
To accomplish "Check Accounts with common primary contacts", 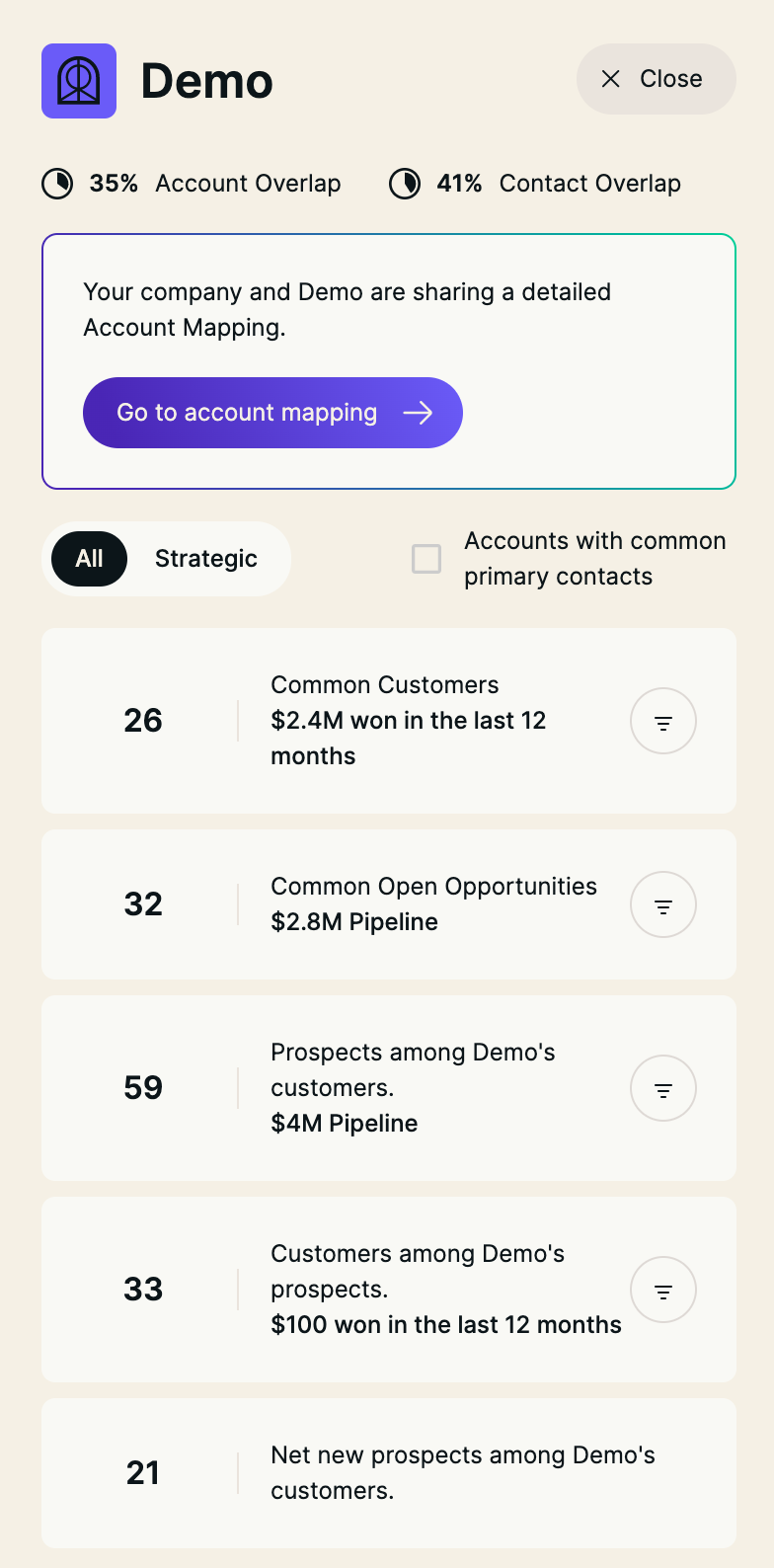I will coord(426,559).
